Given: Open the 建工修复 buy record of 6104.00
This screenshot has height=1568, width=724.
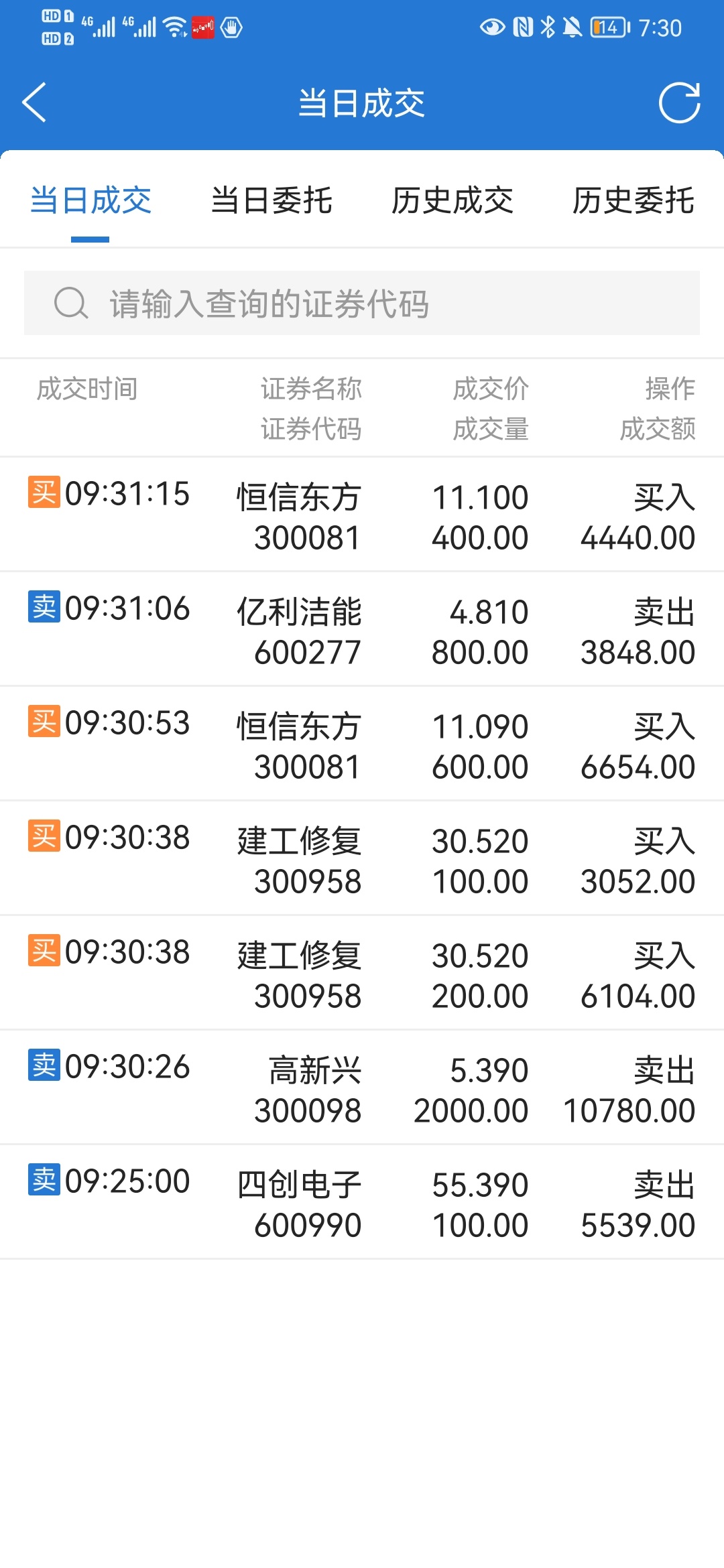Looking at the screenshot, I should [362, 973].
